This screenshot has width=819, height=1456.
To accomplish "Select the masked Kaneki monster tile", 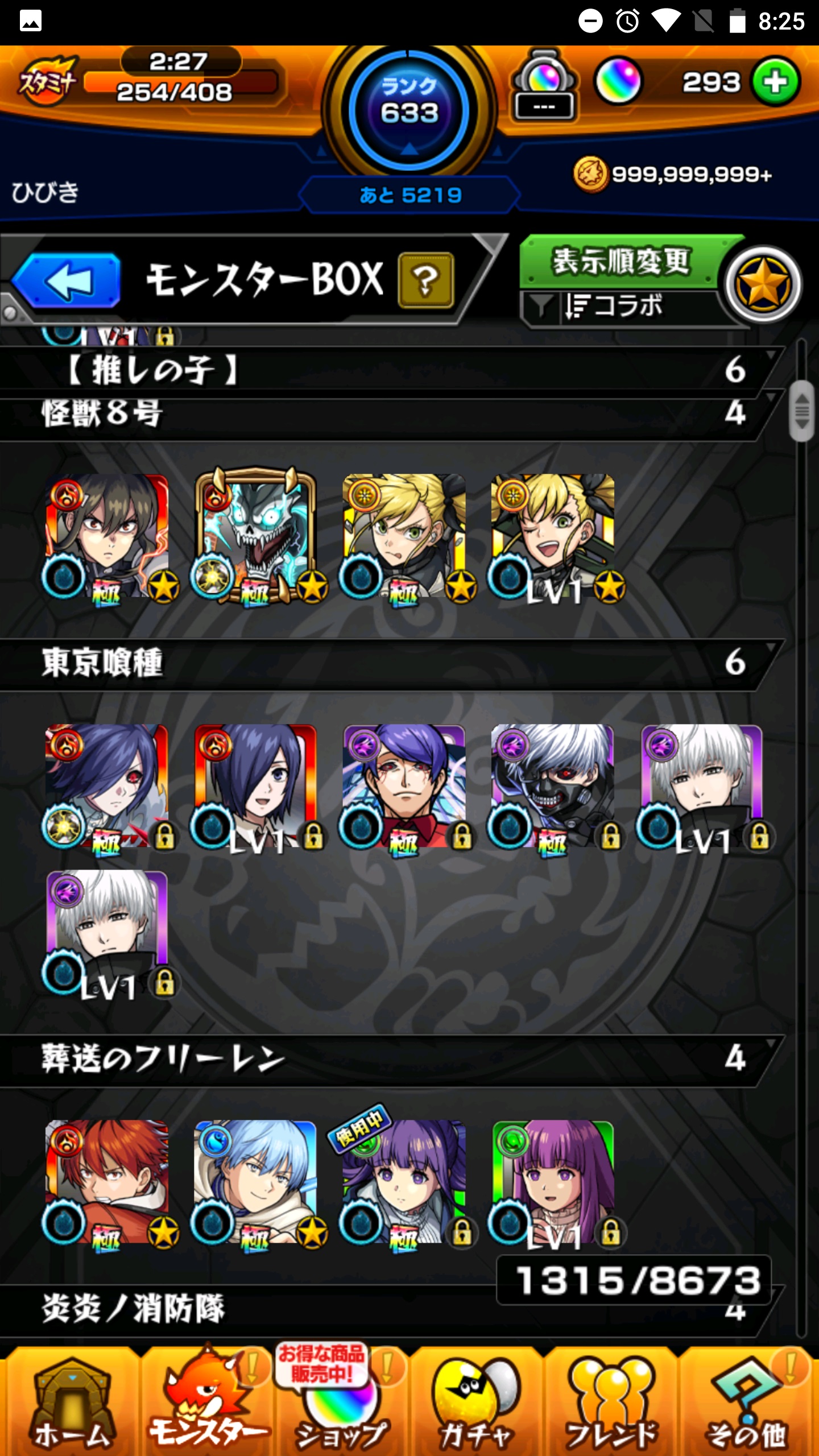I will tap(553, 786).
